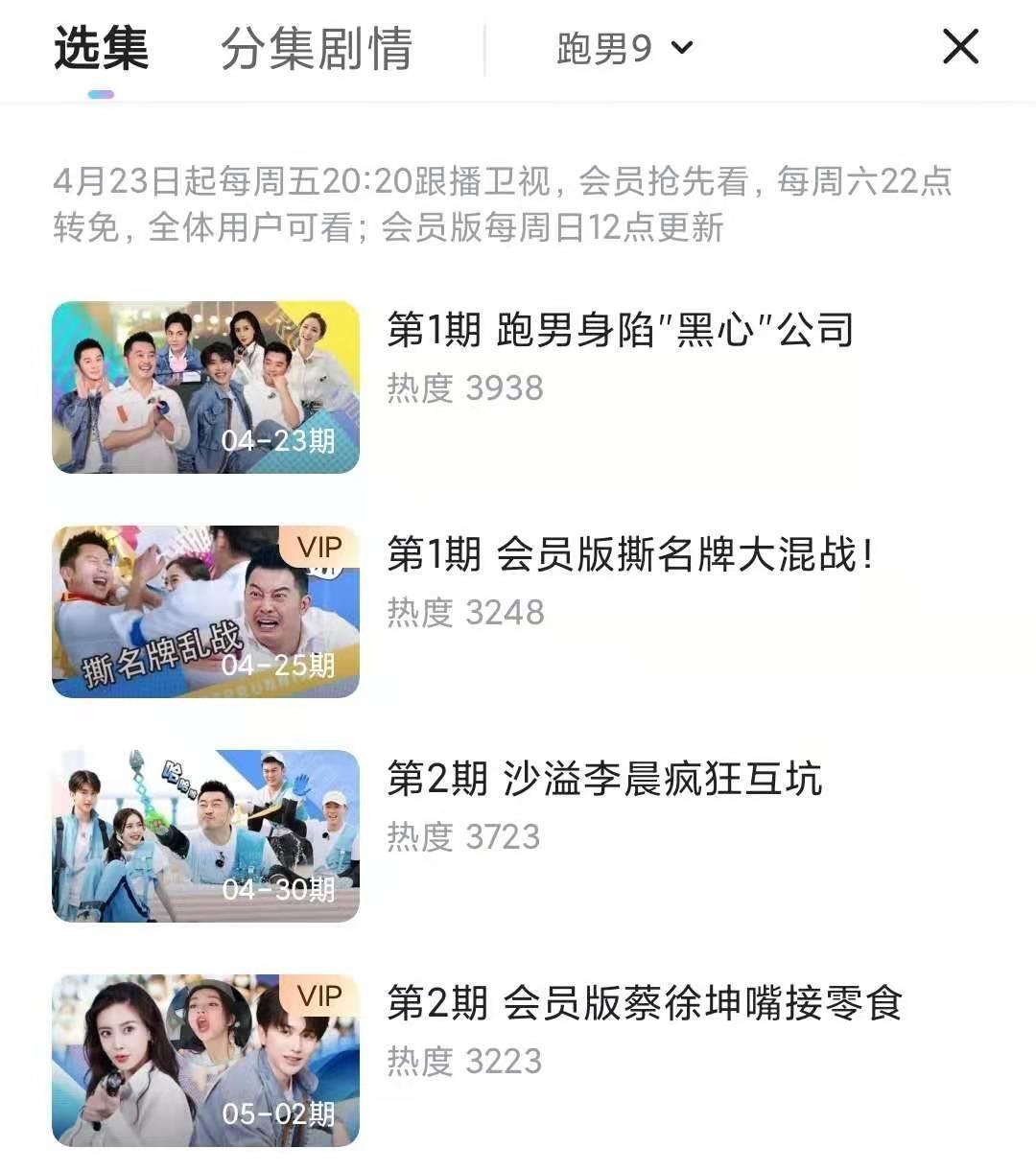Click the broadcast schedule announcement text
1036x1171 pixels.
(499, 201)
